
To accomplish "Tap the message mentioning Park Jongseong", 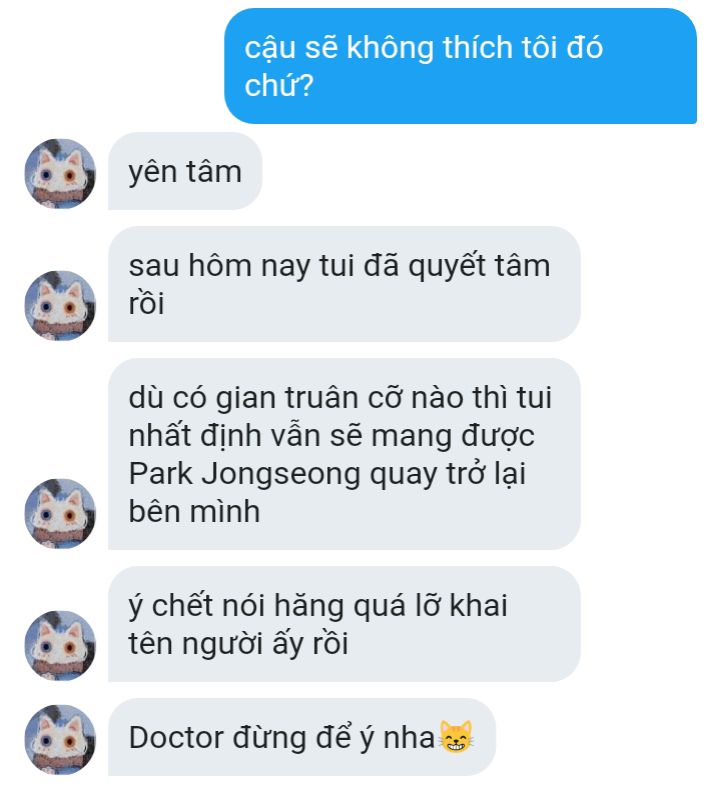I will 344,454.
